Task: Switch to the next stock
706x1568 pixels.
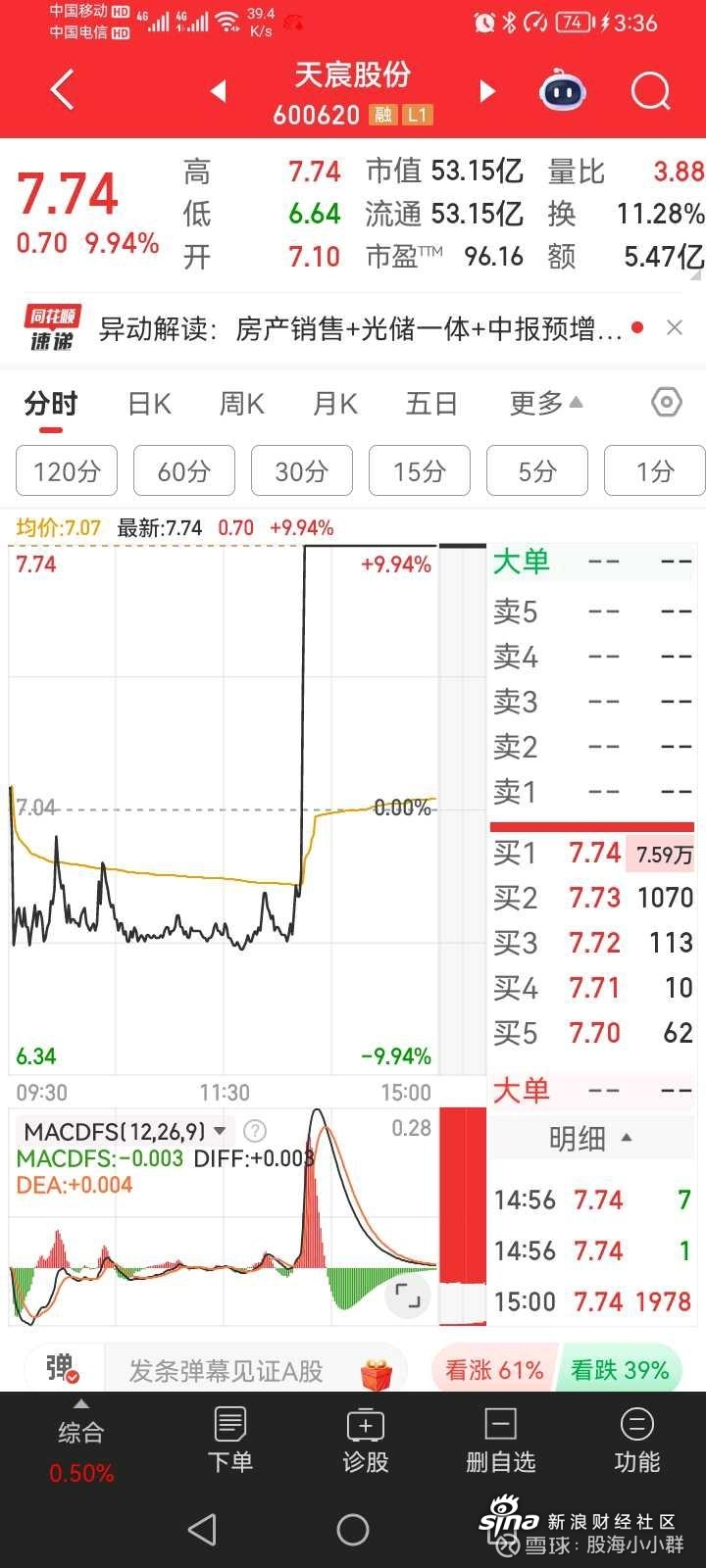Action: (x=487, y=92)
